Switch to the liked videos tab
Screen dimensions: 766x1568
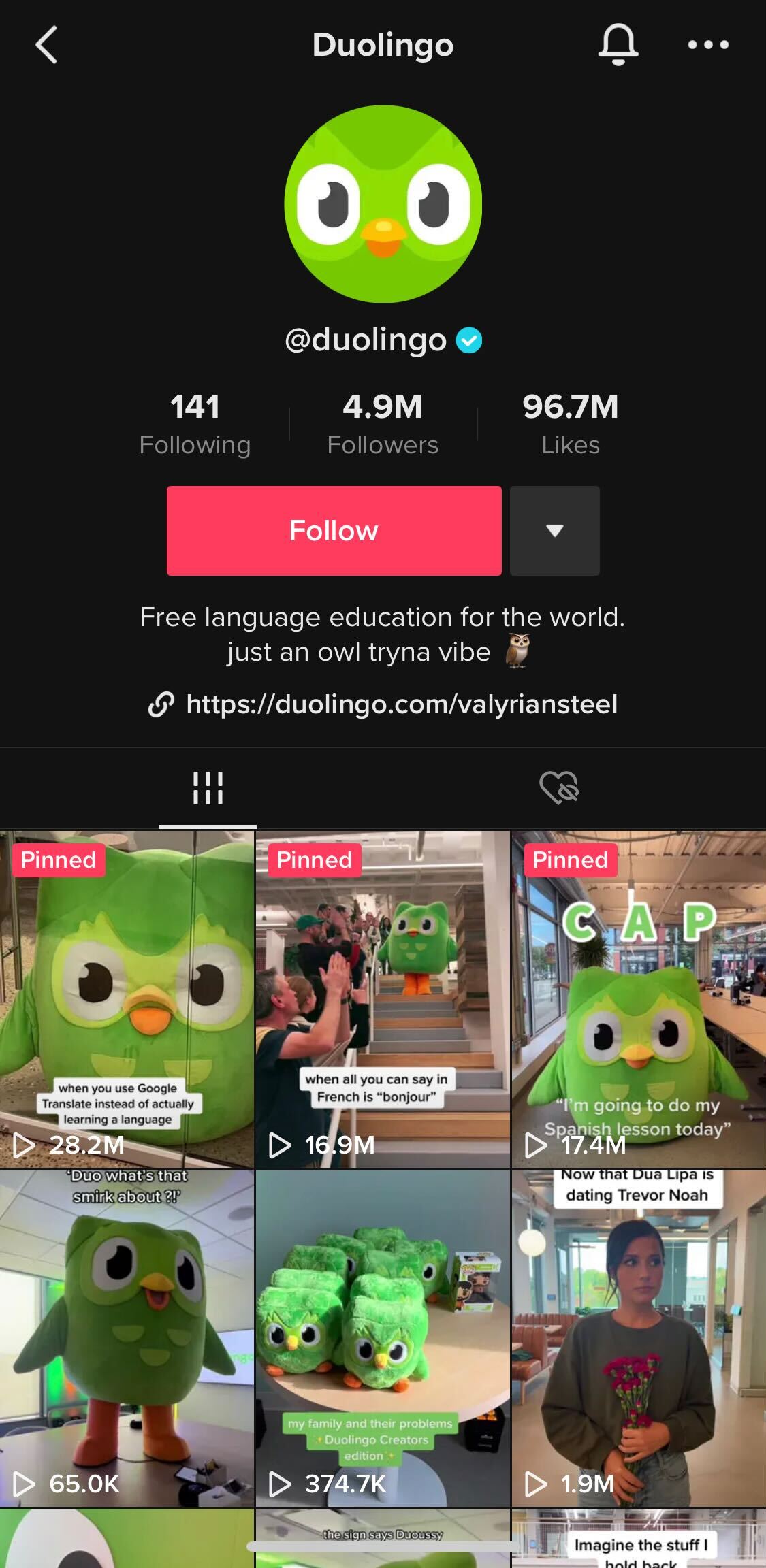(x=558, y=788)
